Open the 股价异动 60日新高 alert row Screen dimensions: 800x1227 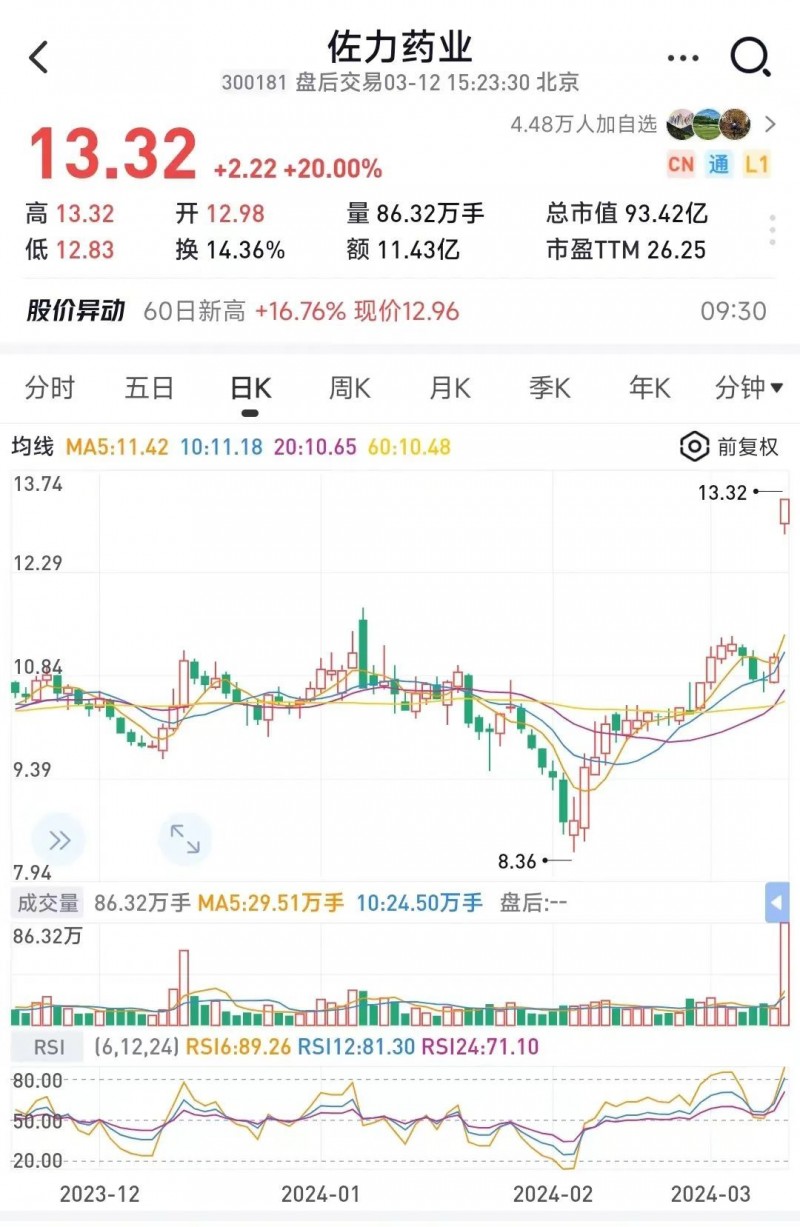(398, 311)
